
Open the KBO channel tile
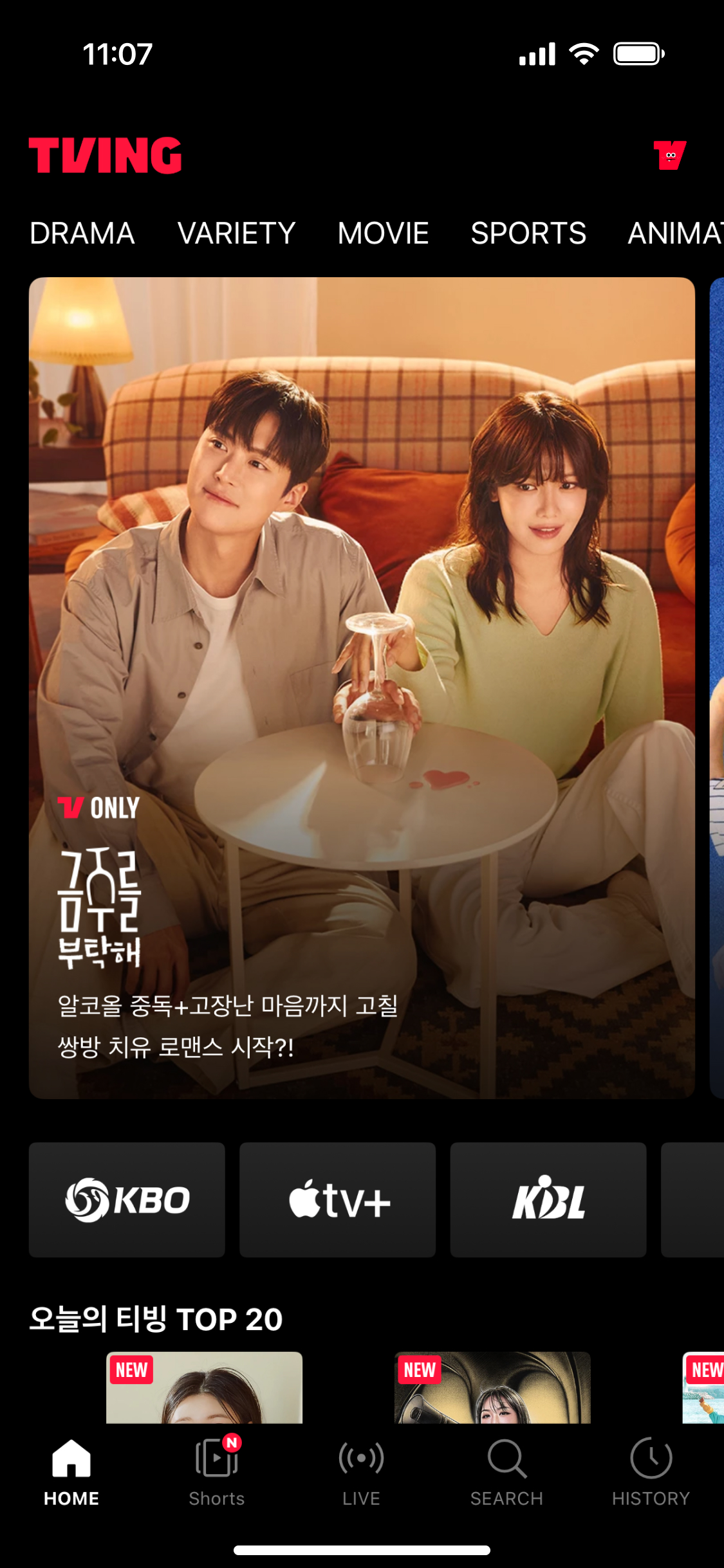point(127,1199)
